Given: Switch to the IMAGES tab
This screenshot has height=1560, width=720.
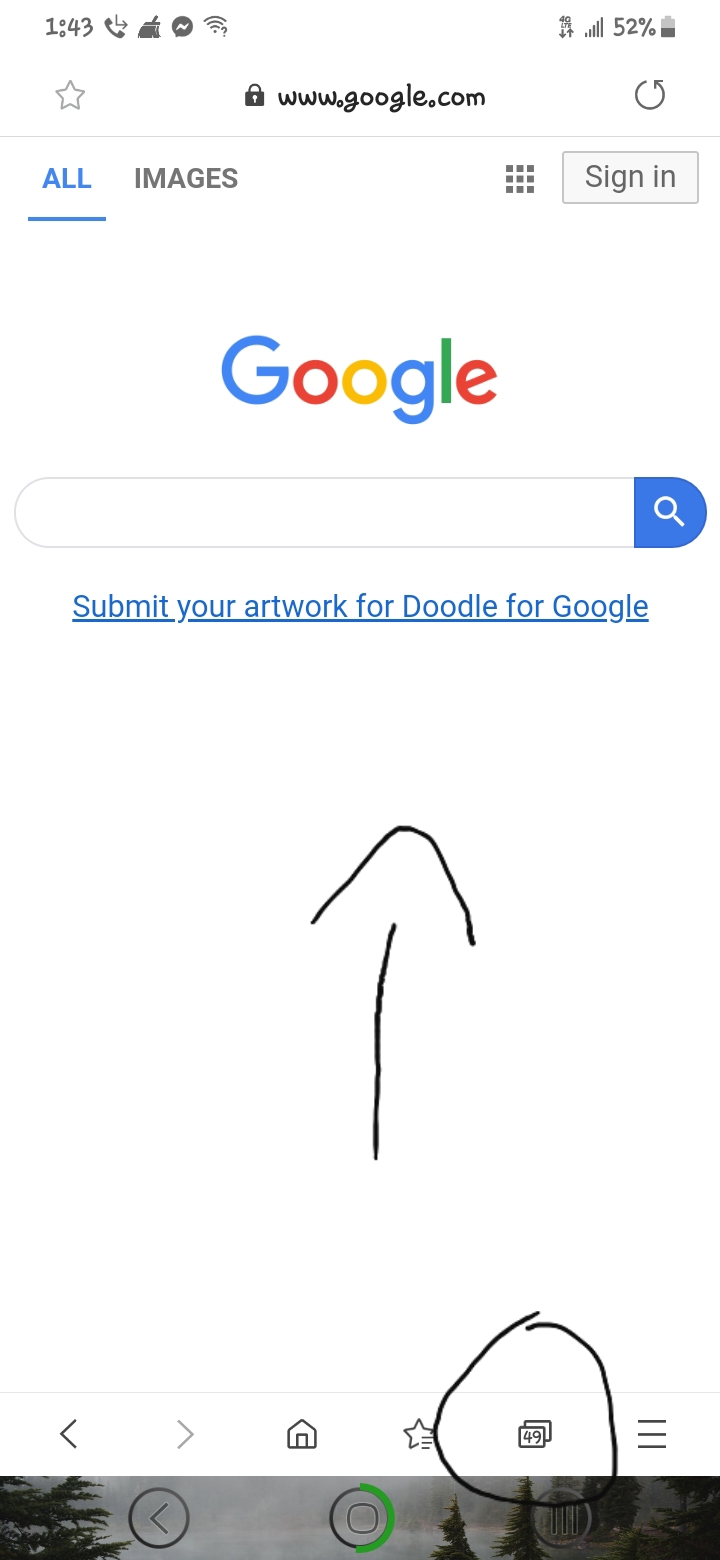Looking at the screenshot, I should pos(186,179).
